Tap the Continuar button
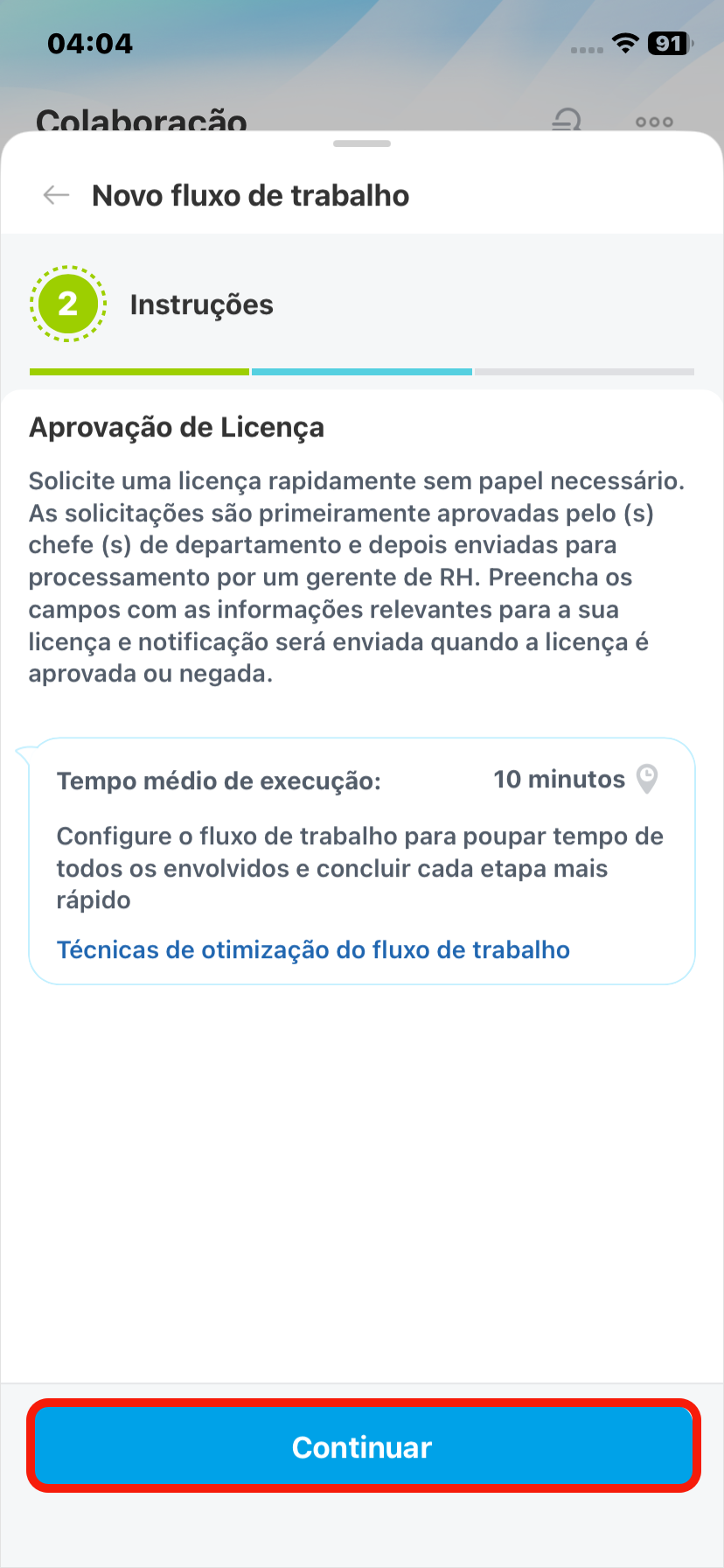Viewport: 724px width, 1568px height. (362, 1446)
